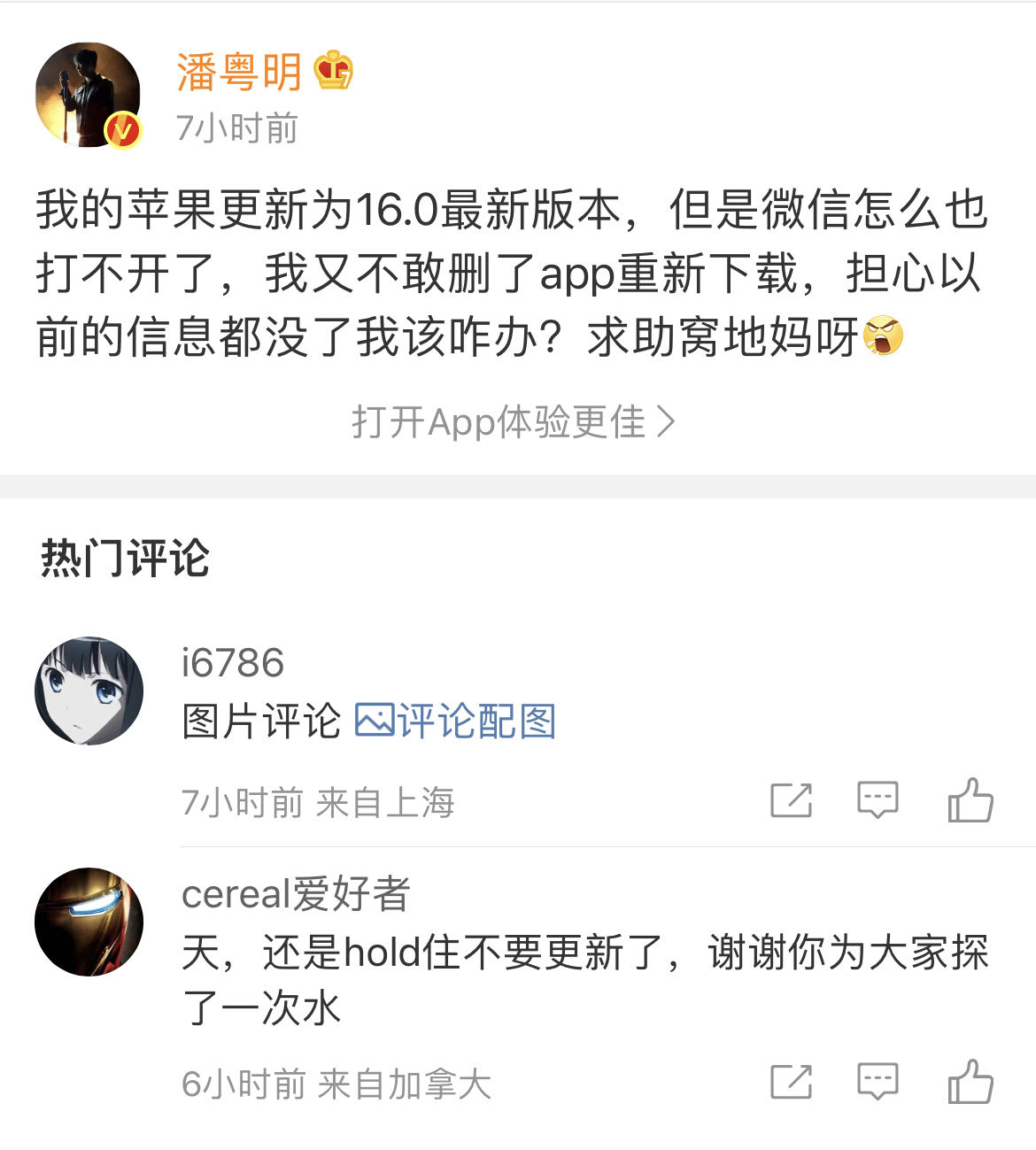Like i6786's comment

pos(970,800)
